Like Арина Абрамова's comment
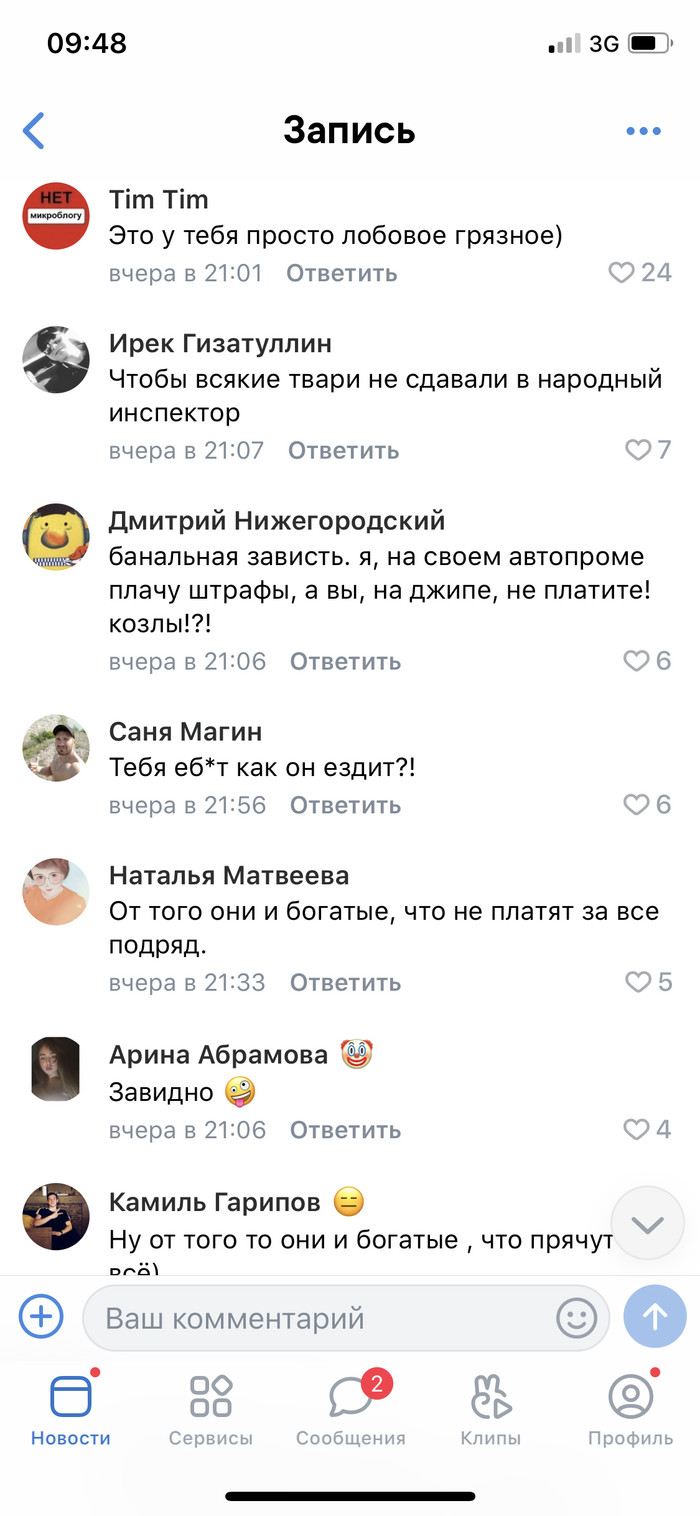This screenshot has width=700, height=1516. [637, 1130]
